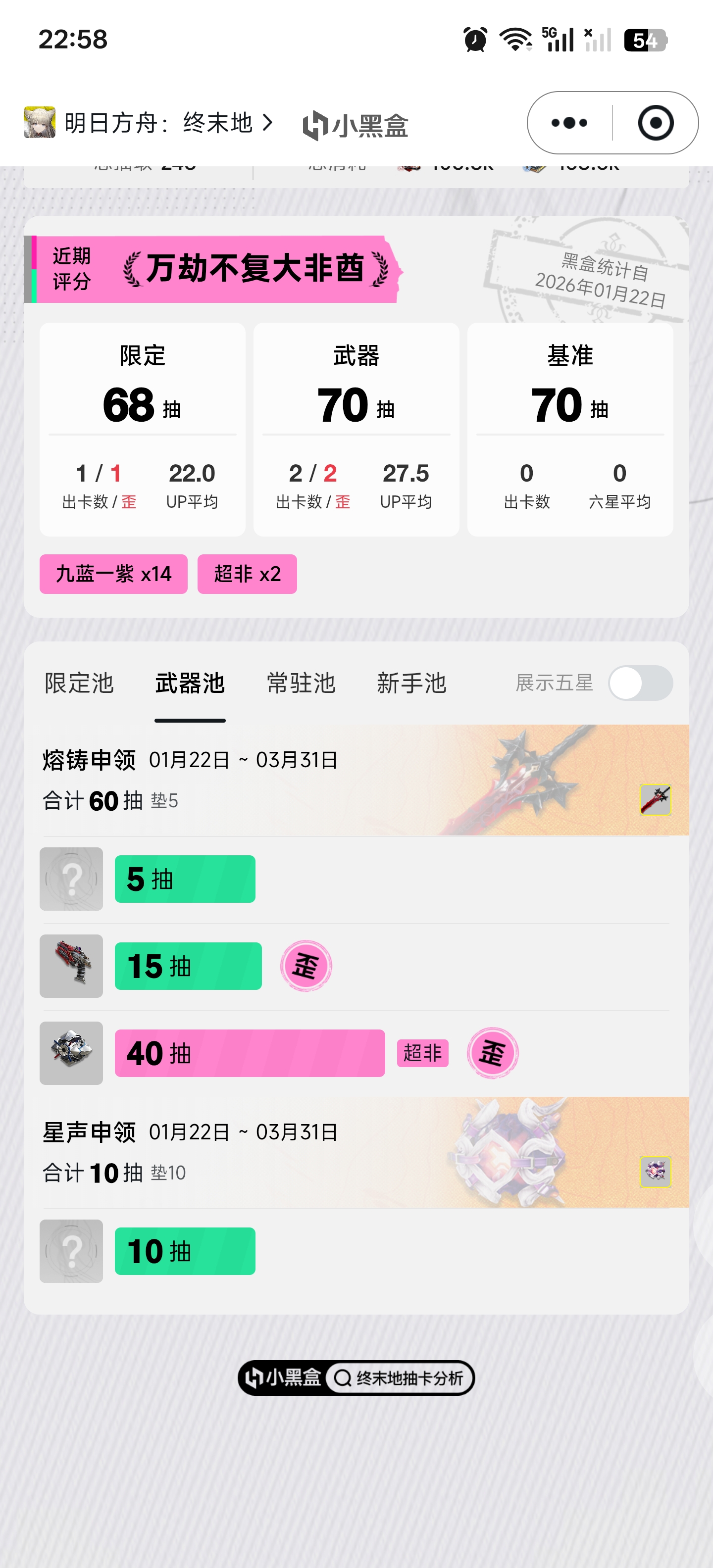Tap the 超非 x2 tag
This screenshot has height=1568, width=713.
pos(247,574)
